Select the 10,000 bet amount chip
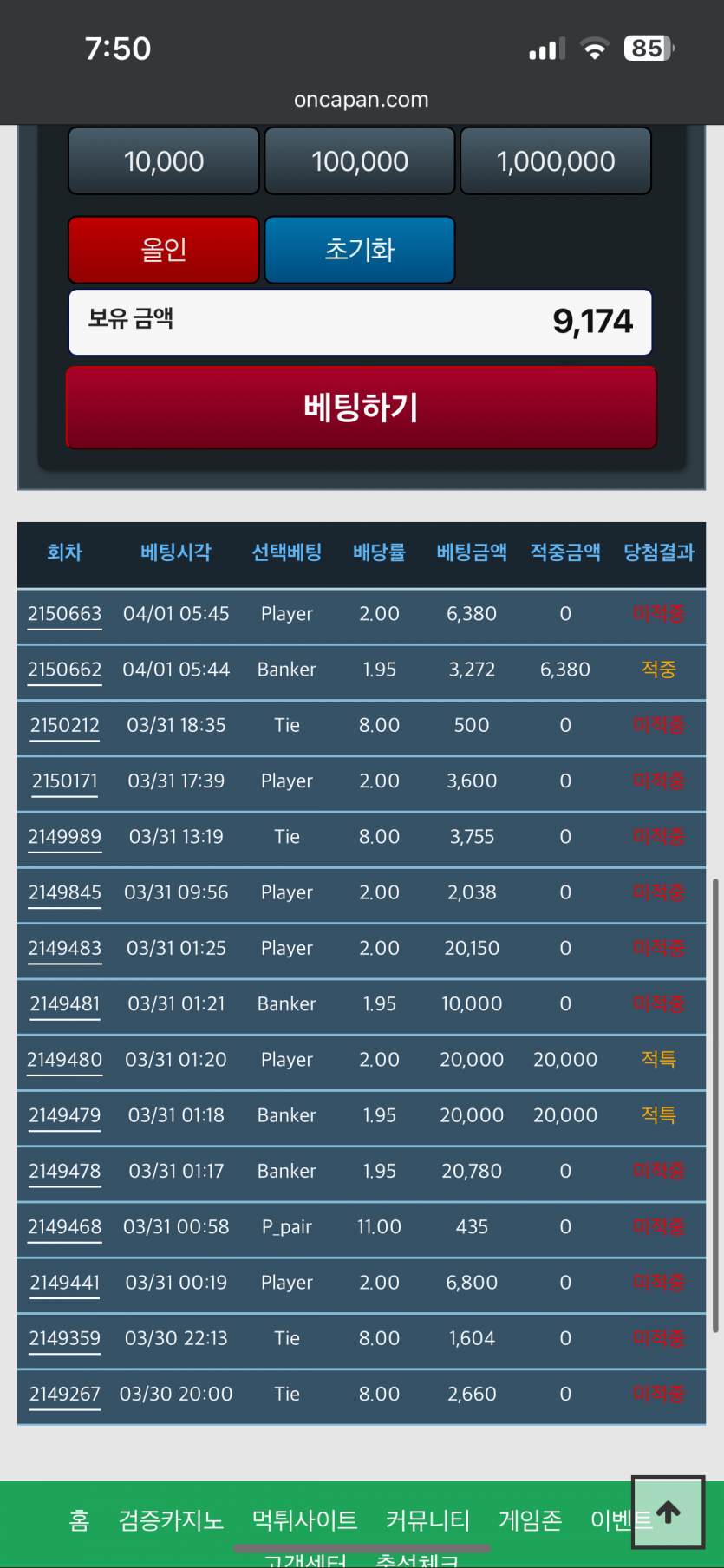The height and width of the screenshot is (1568, 724). [x=164, y=161]
